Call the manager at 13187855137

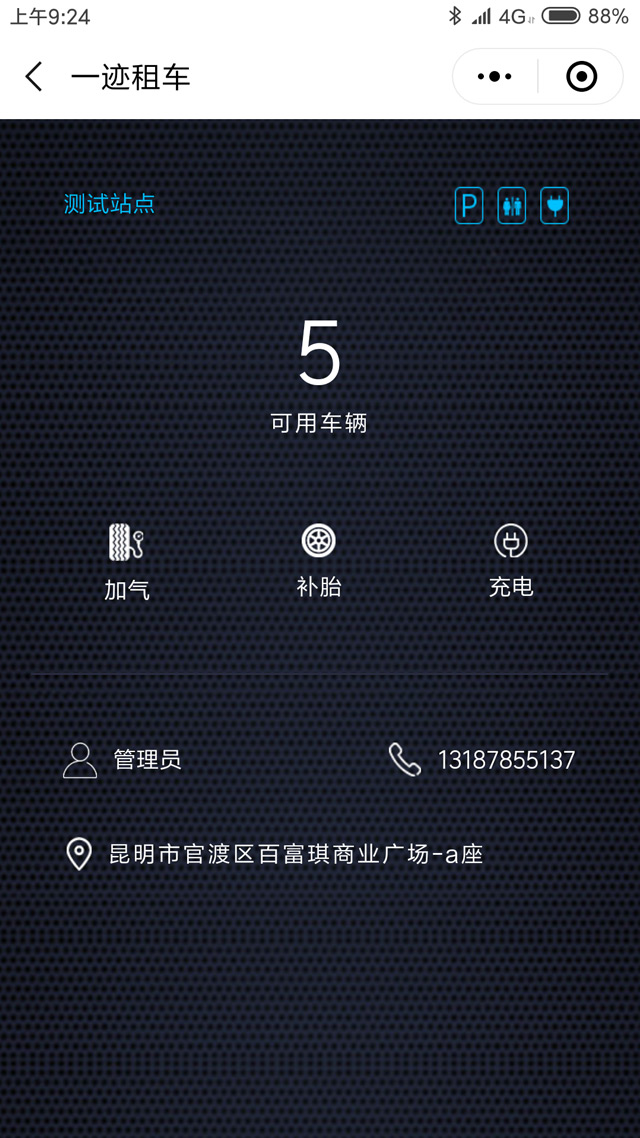click(506, 760)
